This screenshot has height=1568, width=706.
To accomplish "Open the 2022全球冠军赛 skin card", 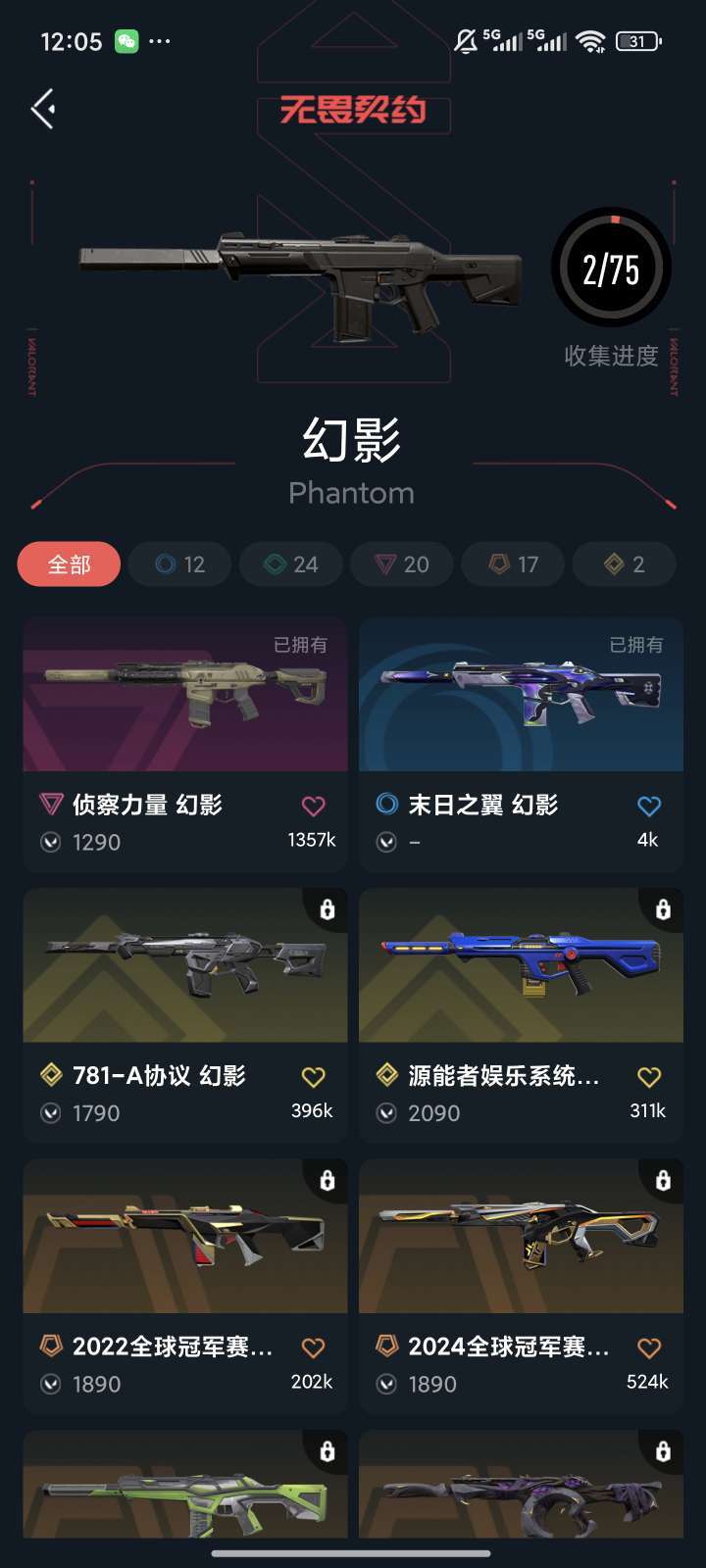I will (185, 1287).
